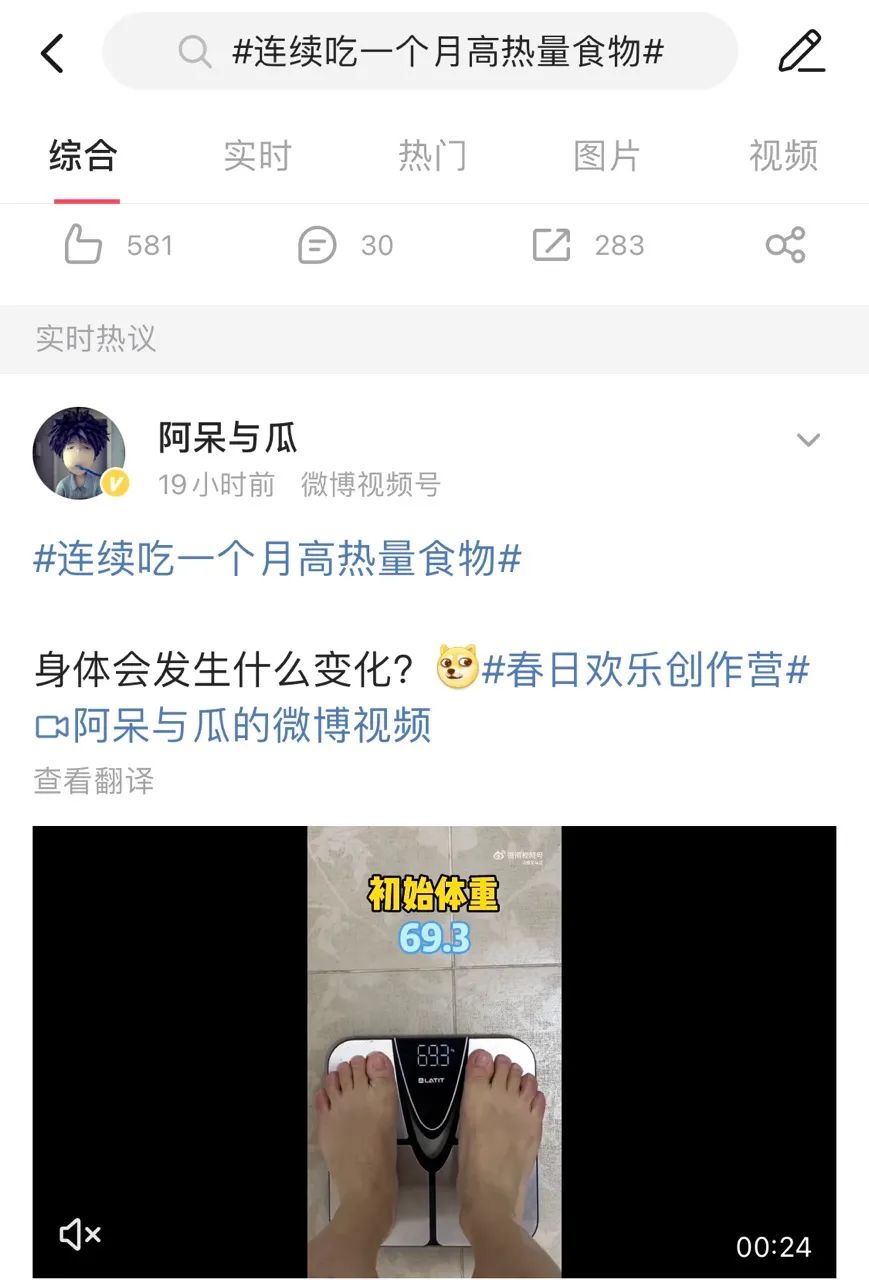Go back using the top-left arrow
Viewport: 869px width, 1280px height.
pyautogui.click(x=52, y=53)
